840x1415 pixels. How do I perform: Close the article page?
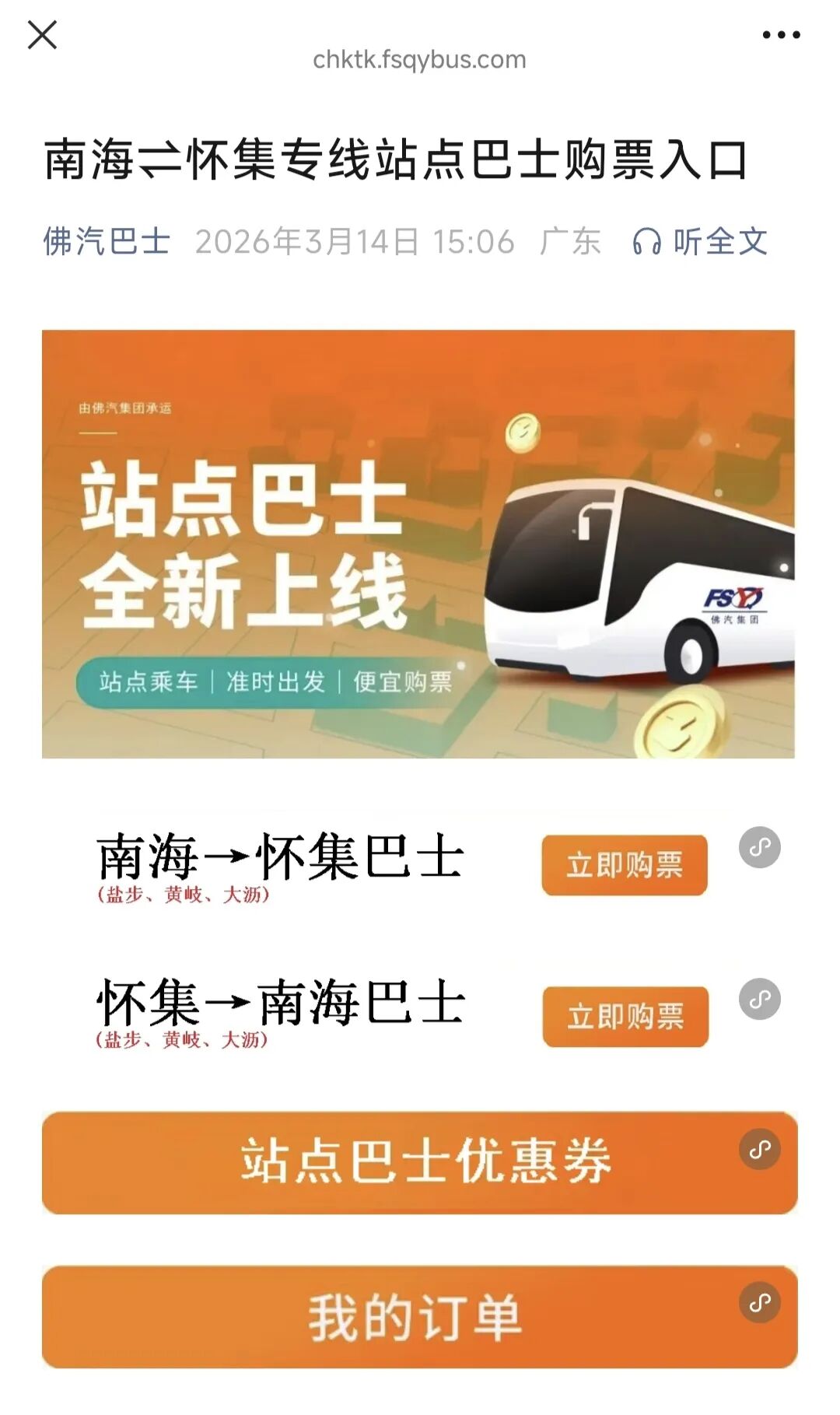point(42,35)
